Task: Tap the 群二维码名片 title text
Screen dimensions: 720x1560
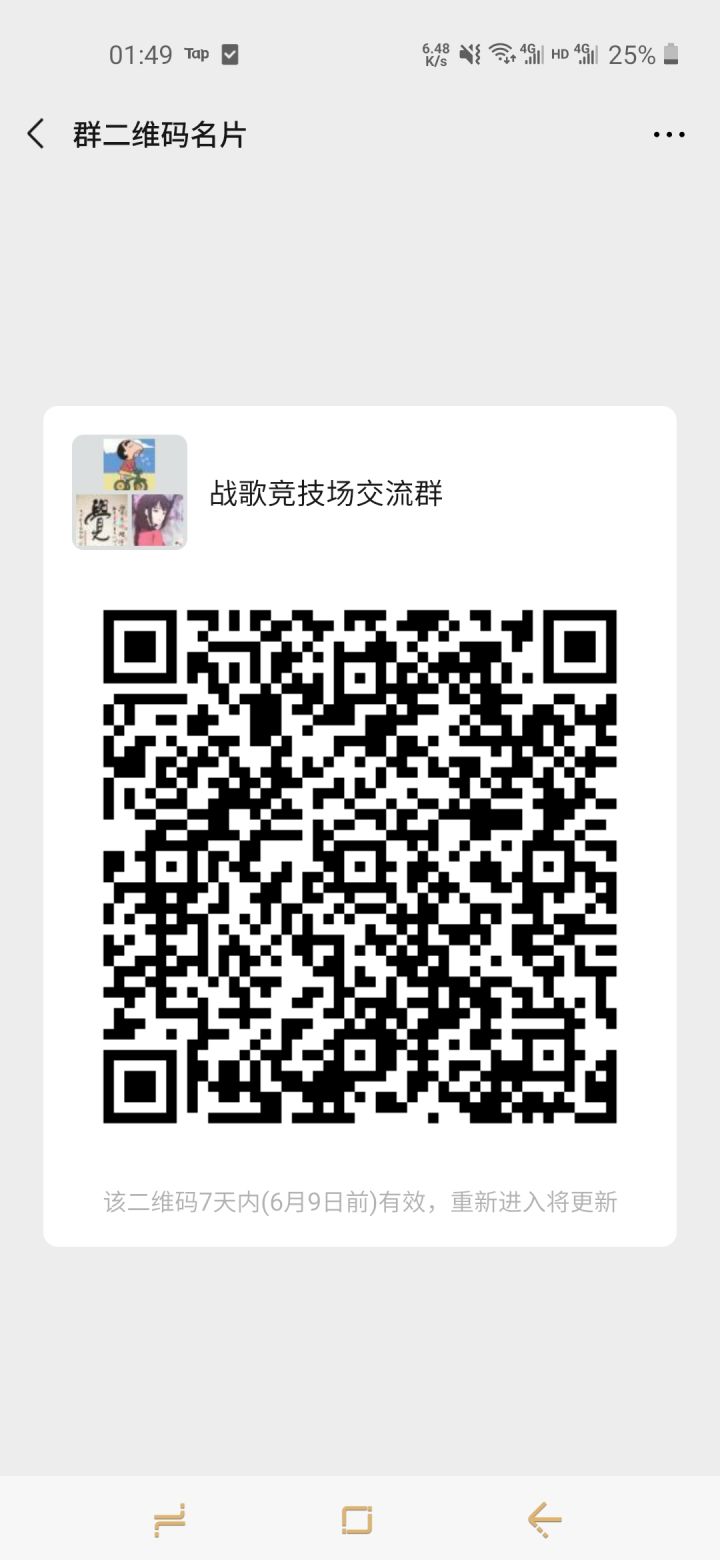Action: (158, 132)
